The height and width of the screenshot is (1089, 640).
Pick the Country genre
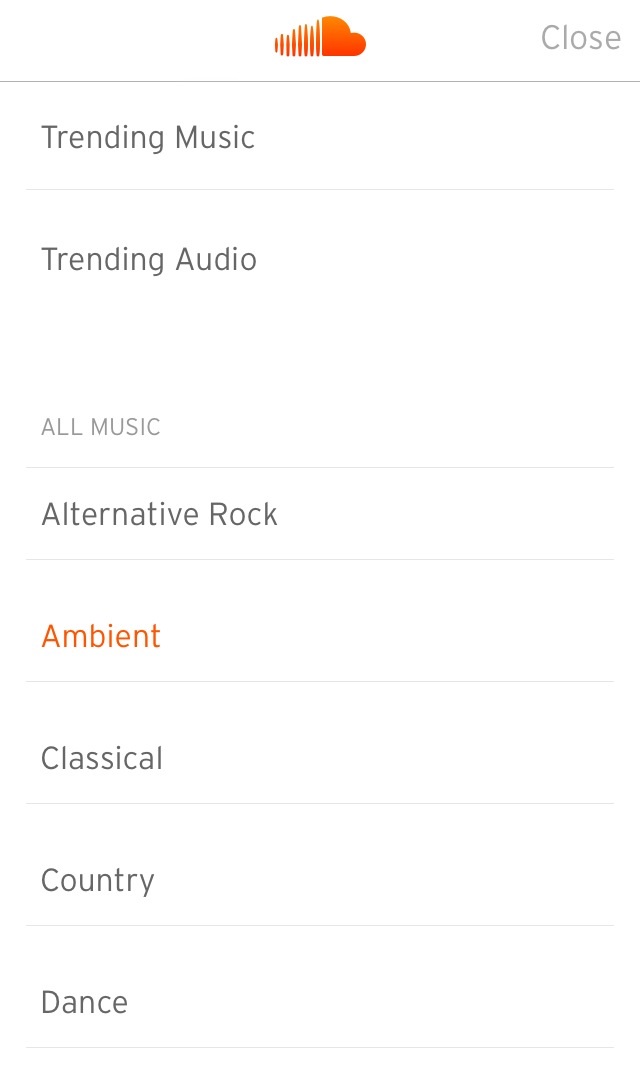tap(98, 880)
